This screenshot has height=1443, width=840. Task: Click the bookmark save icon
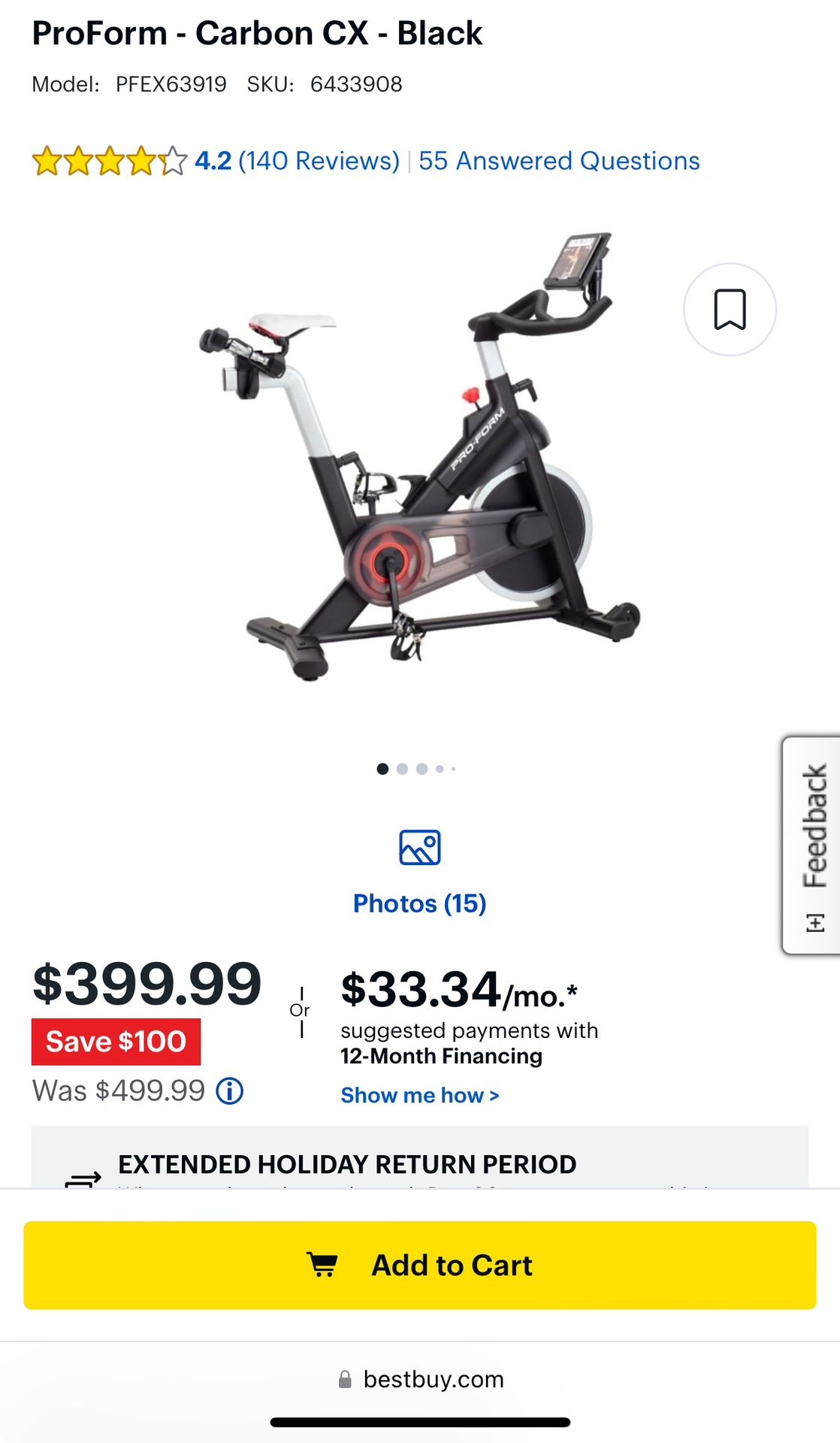(x=730, y=310)
